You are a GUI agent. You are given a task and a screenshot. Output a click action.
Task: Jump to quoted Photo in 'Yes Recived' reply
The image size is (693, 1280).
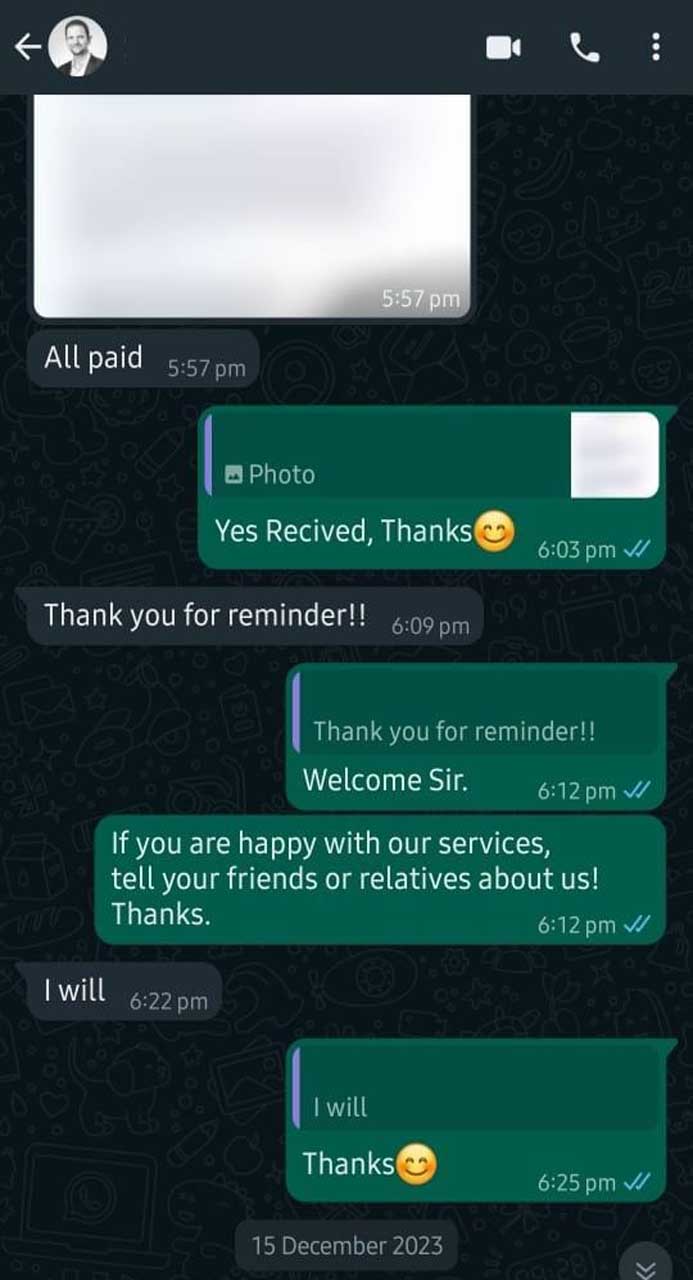[x=430, y=456]
